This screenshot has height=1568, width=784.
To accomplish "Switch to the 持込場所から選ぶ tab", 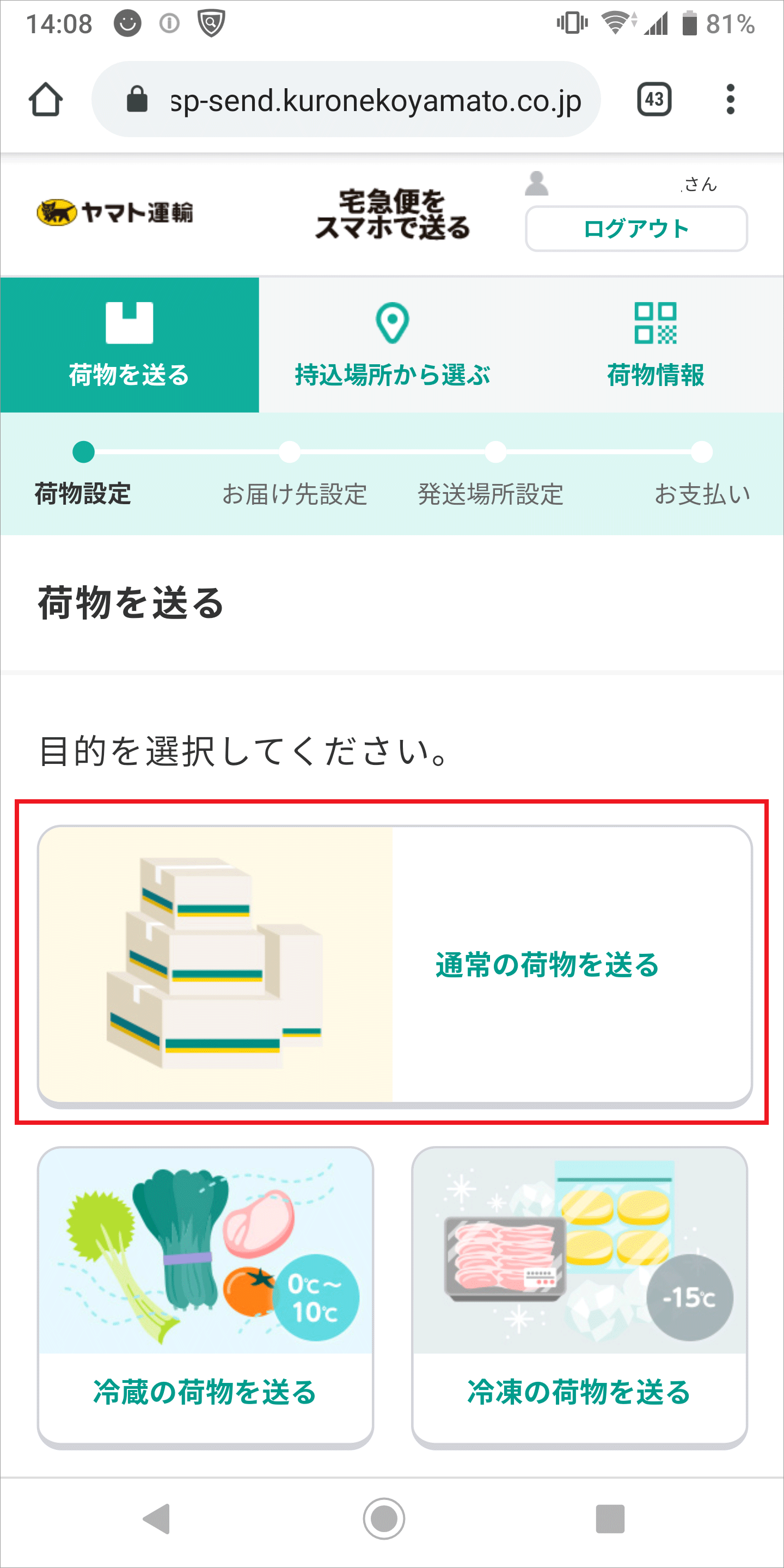I will [392, 345].
